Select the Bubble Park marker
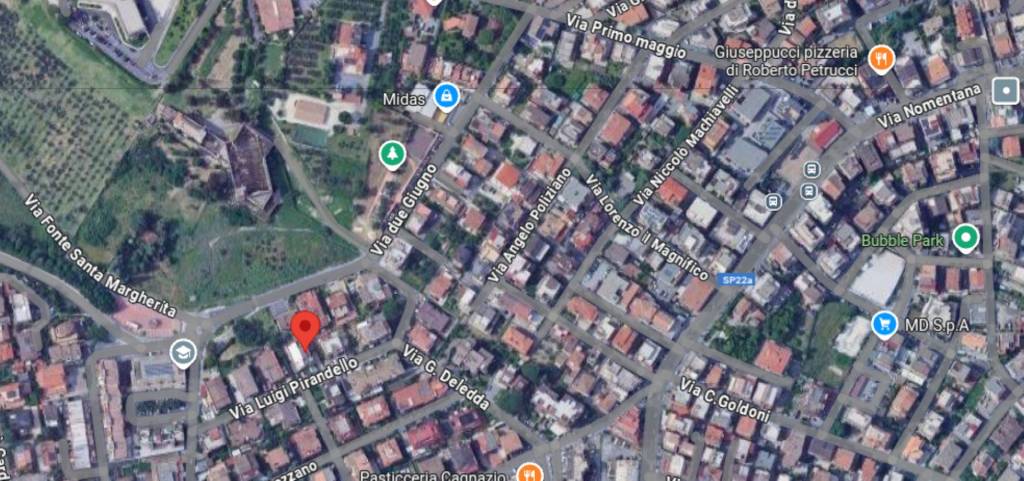1024x481 pixels. [x=964, y=238]
